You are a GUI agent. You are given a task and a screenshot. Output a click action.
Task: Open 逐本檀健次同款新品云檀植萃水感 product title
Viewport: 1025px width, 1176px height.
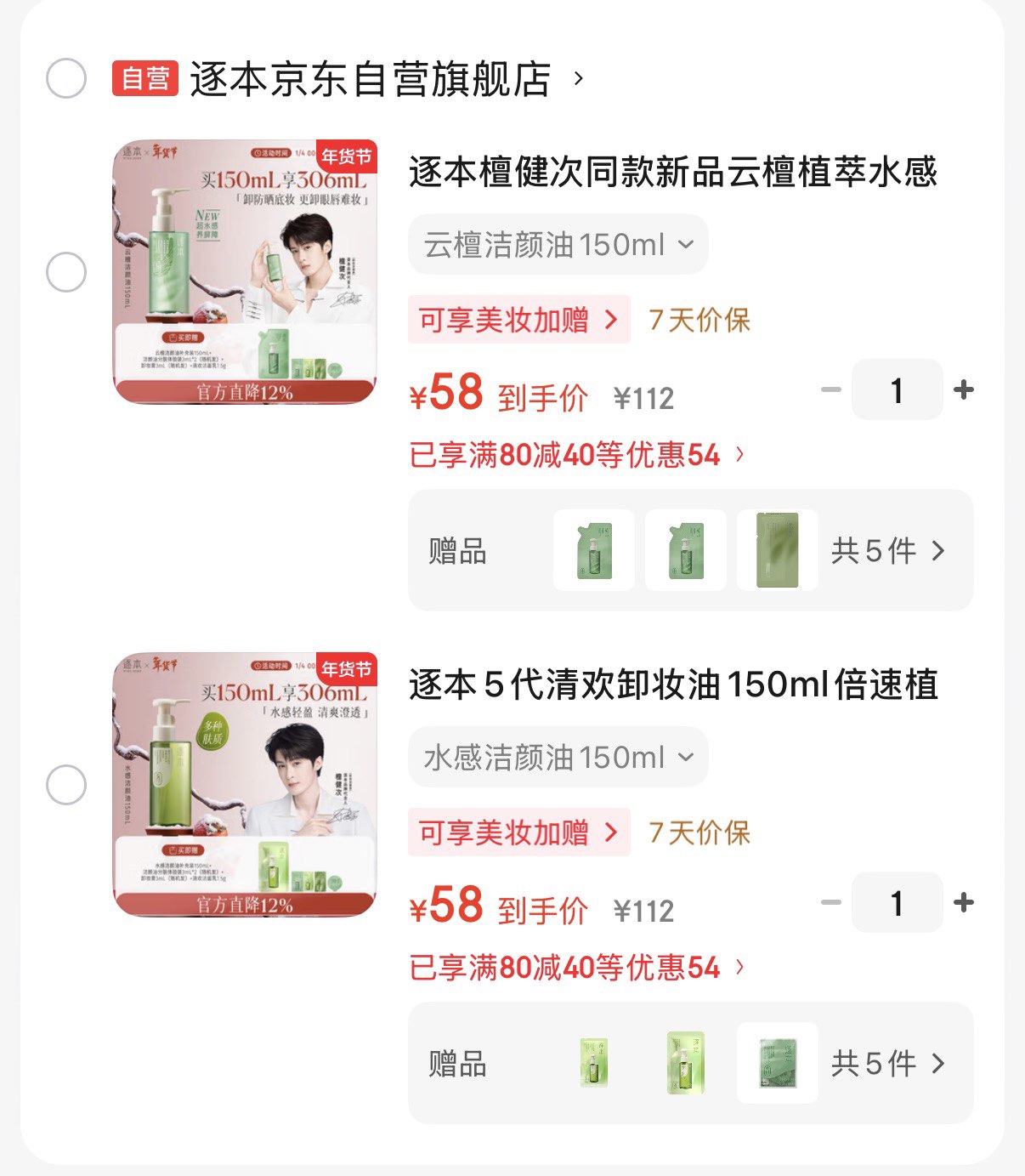pyautogui.click(x=672, y=173)
